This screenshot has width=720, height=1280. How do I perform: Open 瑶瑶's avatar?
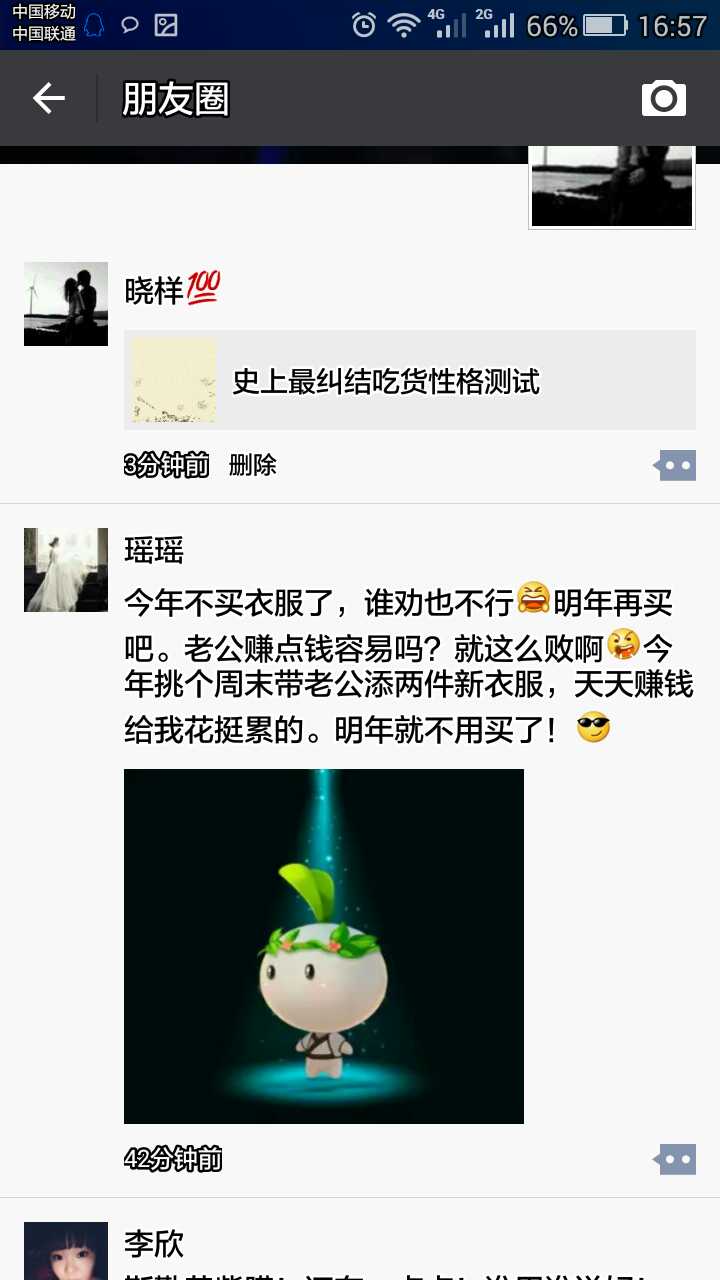point(66,570)
